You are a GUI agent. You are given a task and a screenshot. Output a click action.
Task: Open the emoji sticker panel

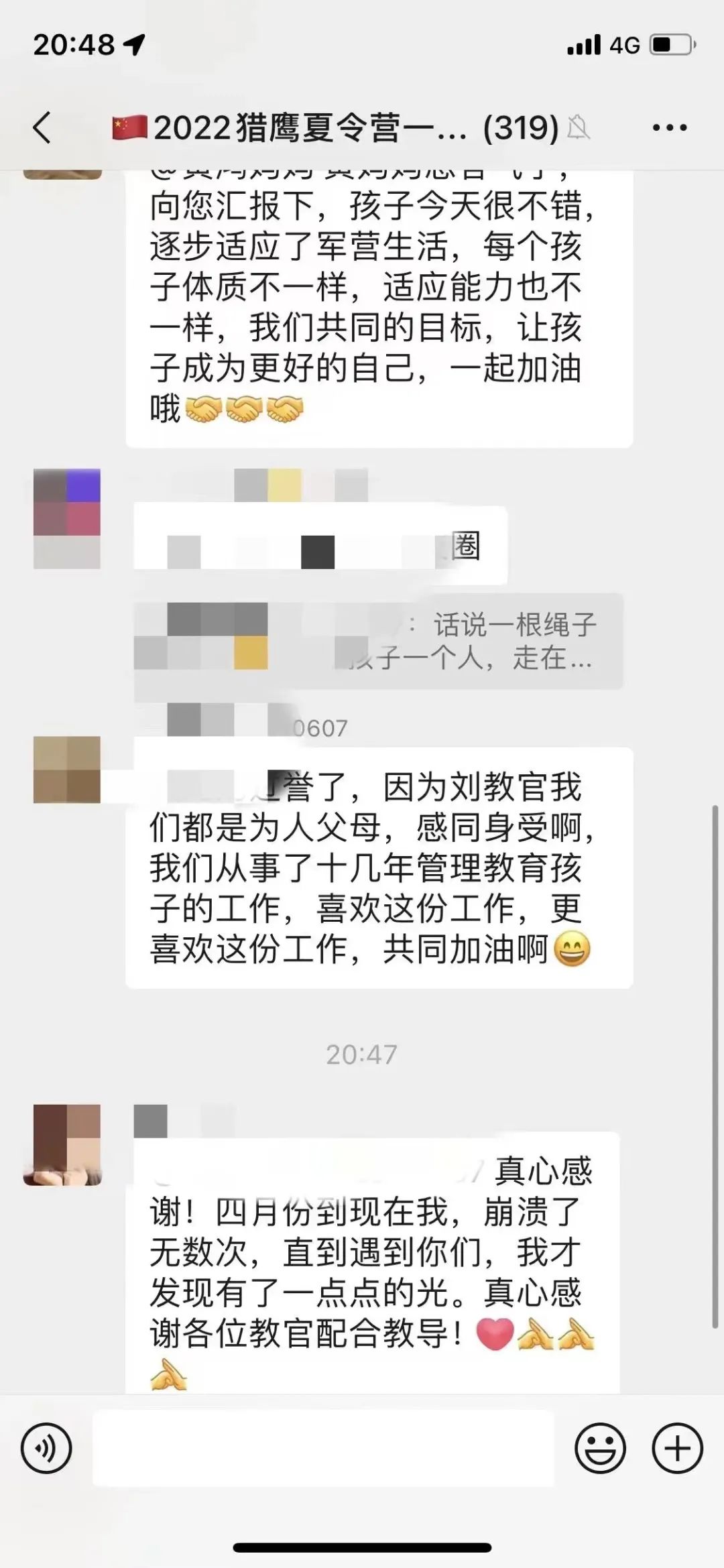600,1449
